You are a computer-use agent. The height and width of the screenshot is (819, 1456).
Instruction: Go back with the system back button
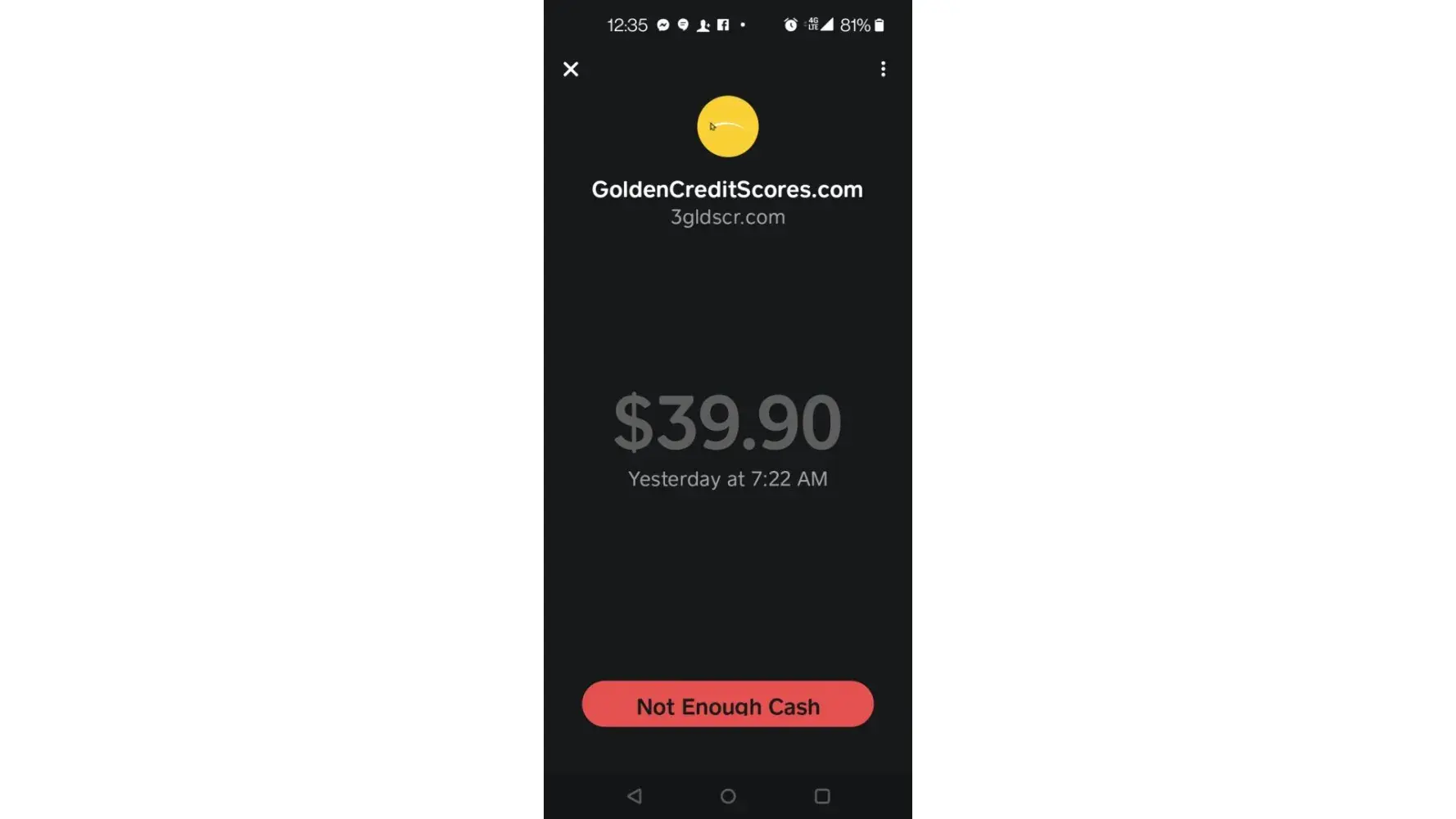click(635, 796)
